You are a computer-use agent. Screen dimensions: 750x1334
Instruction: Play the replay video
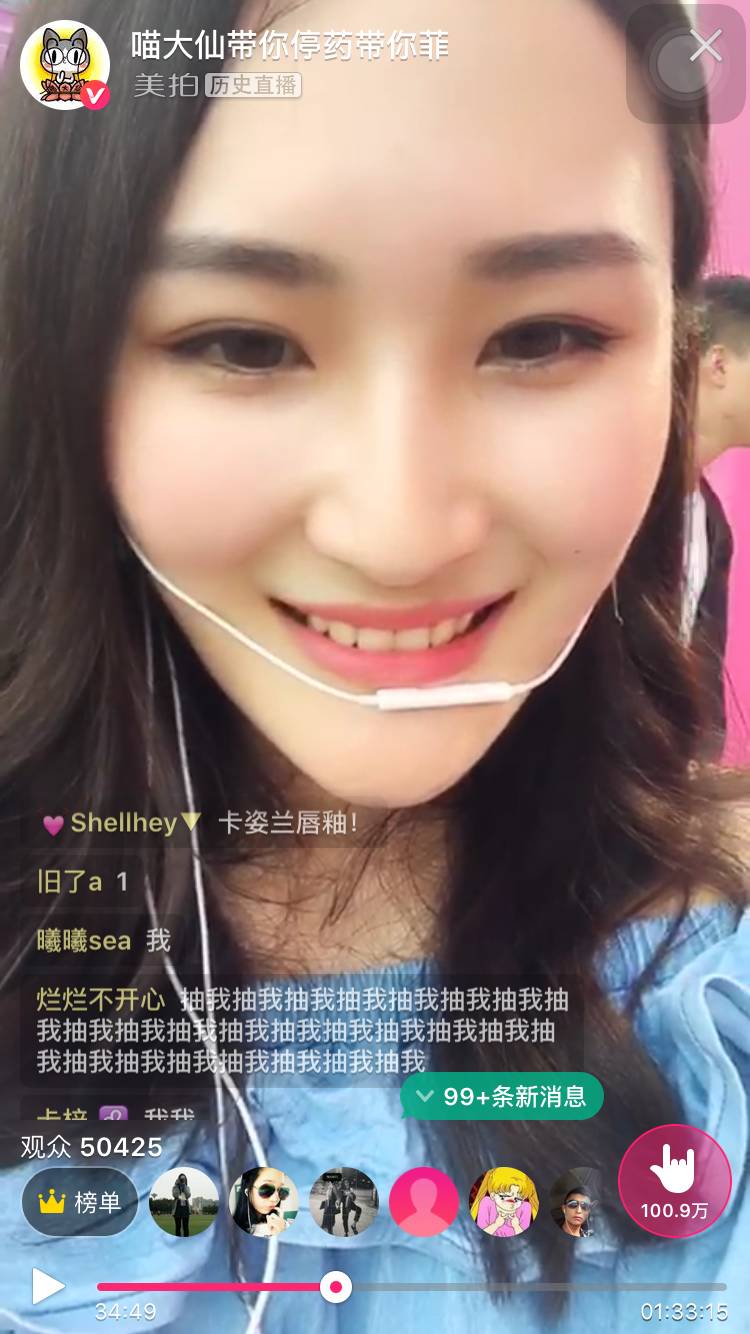[47, 1286]
